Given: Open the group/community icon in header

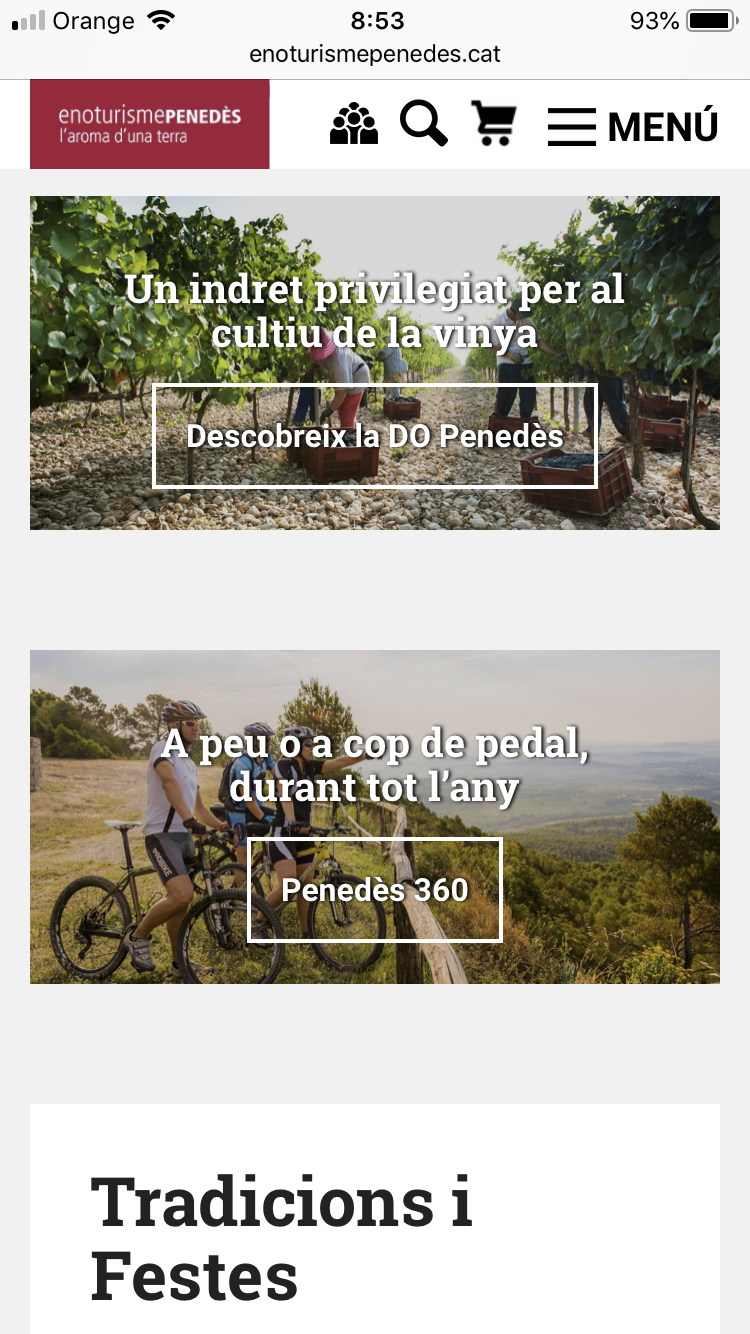Looking at the screenshot, I should [x=354, y=125].
